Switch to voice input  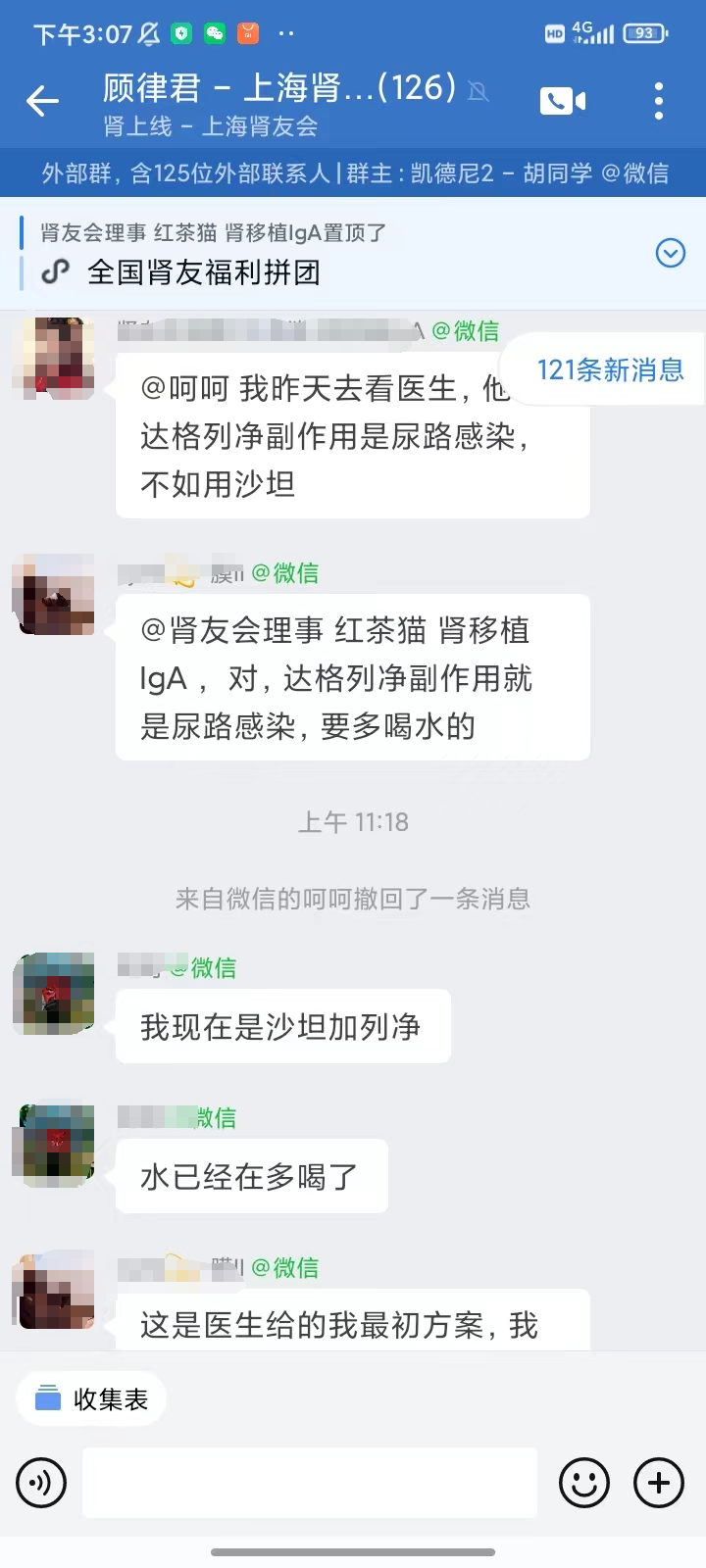click(x=41, y=1483)
